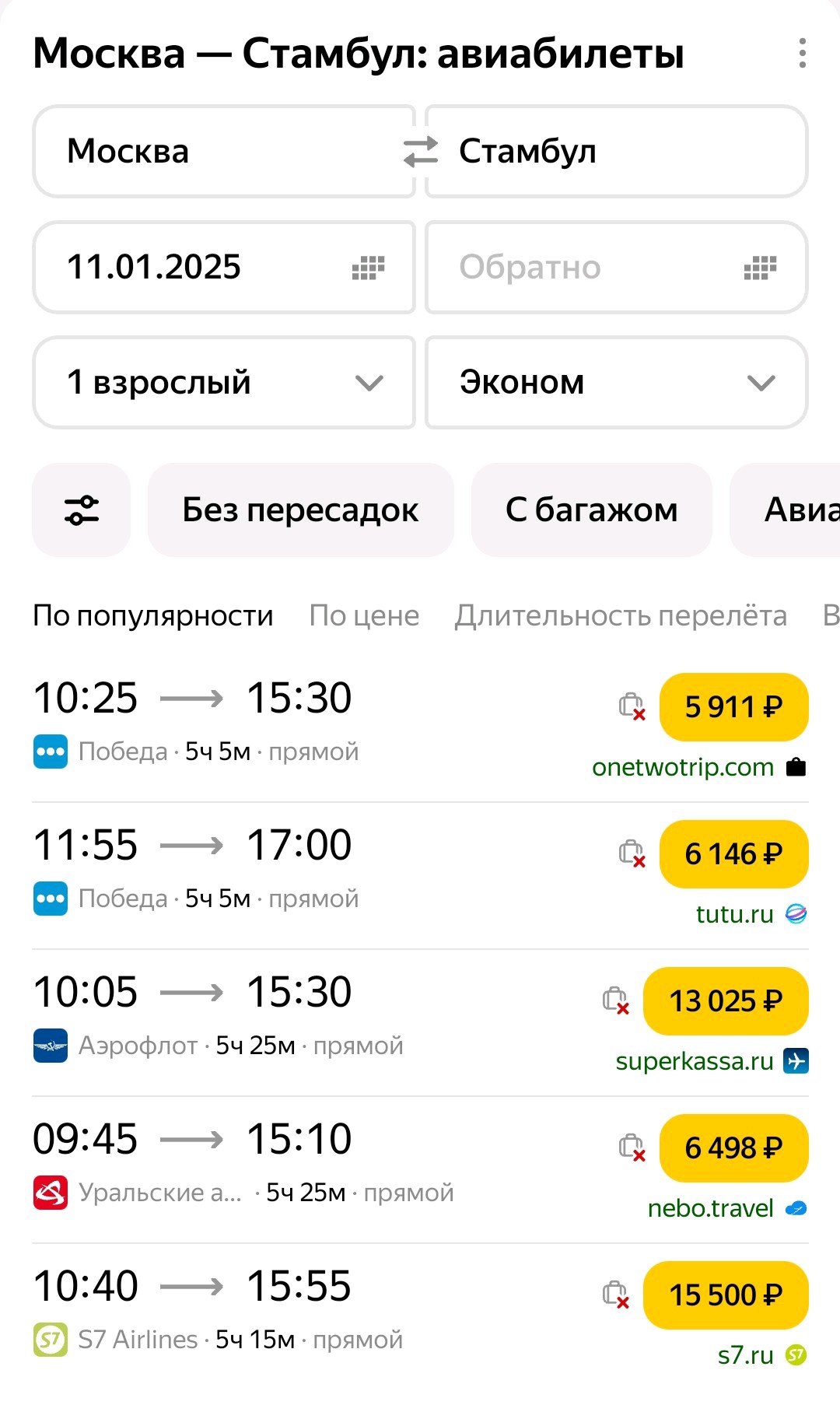Viewport: 840px width, 1405px height.
Task: Open the three-dot overflow menu
Action: (802, 53)
